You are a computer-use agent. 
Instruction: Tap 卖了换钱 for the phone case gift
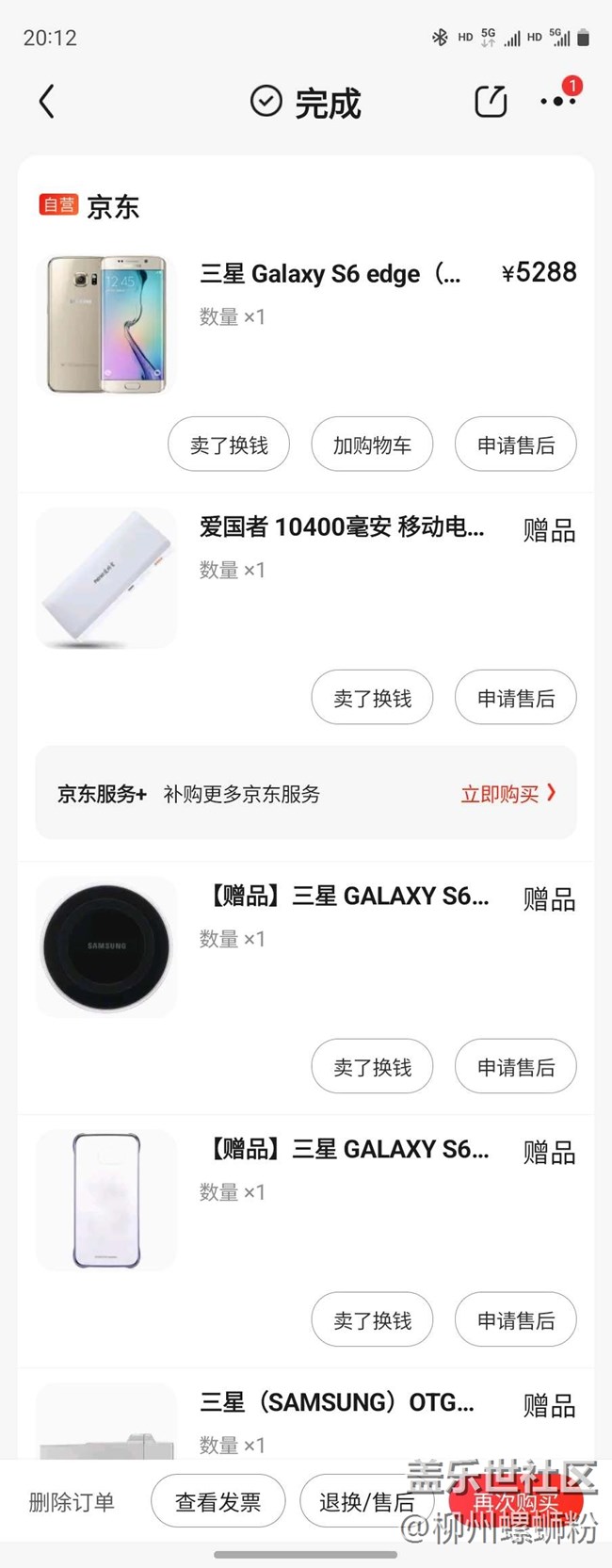372,1320
